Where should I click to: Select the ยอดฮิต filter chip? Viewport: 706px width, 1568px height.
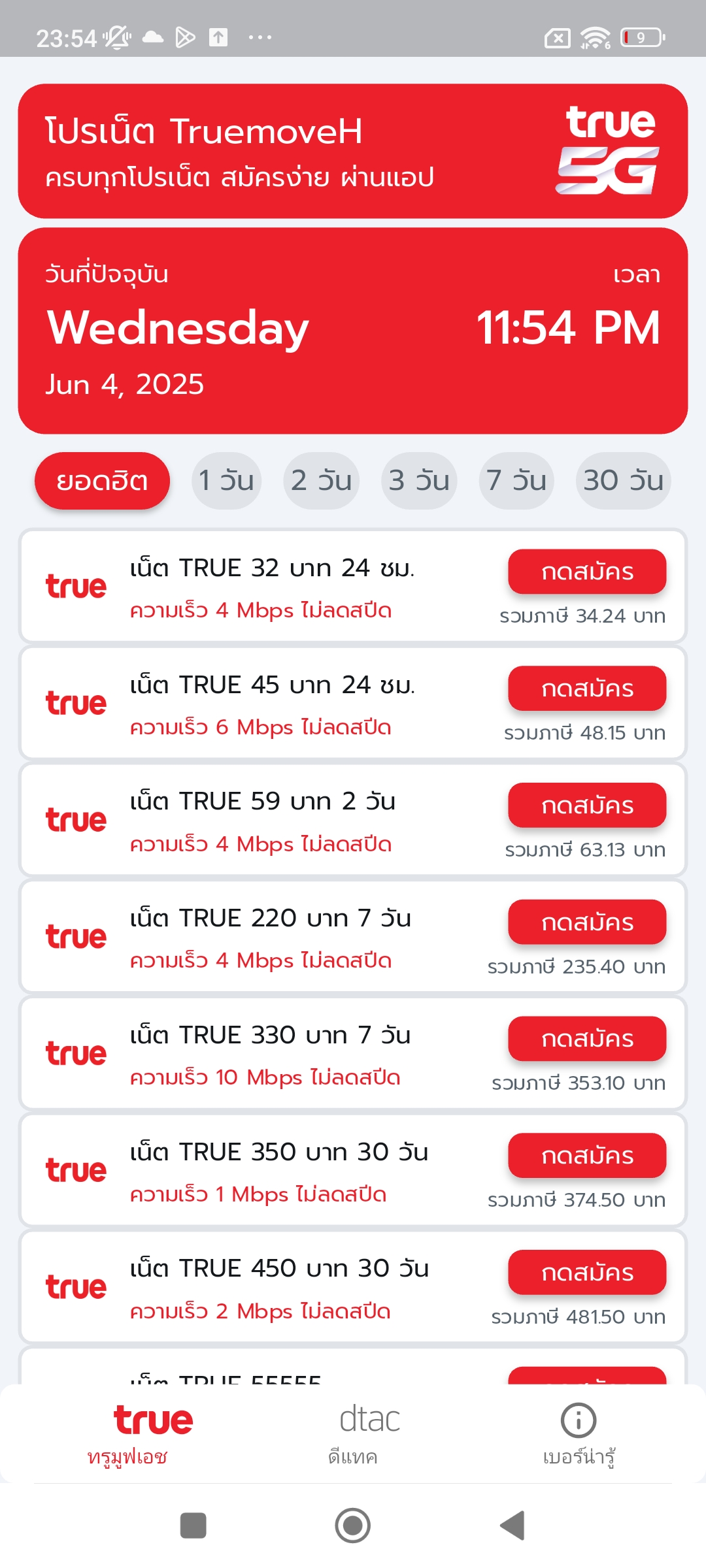(102, 481)
